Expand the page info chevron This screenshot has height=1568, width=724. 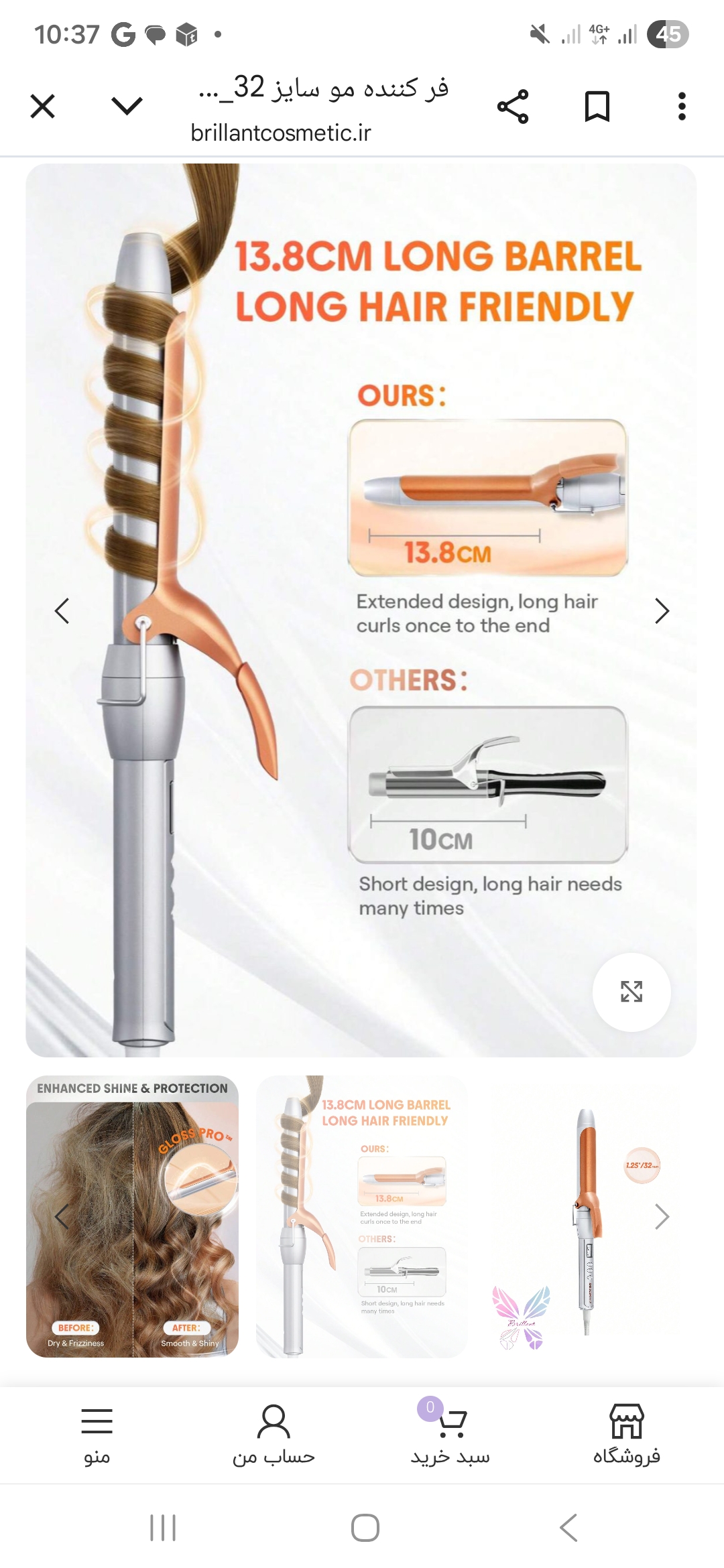pyautogui.click(x=127, y=106)
